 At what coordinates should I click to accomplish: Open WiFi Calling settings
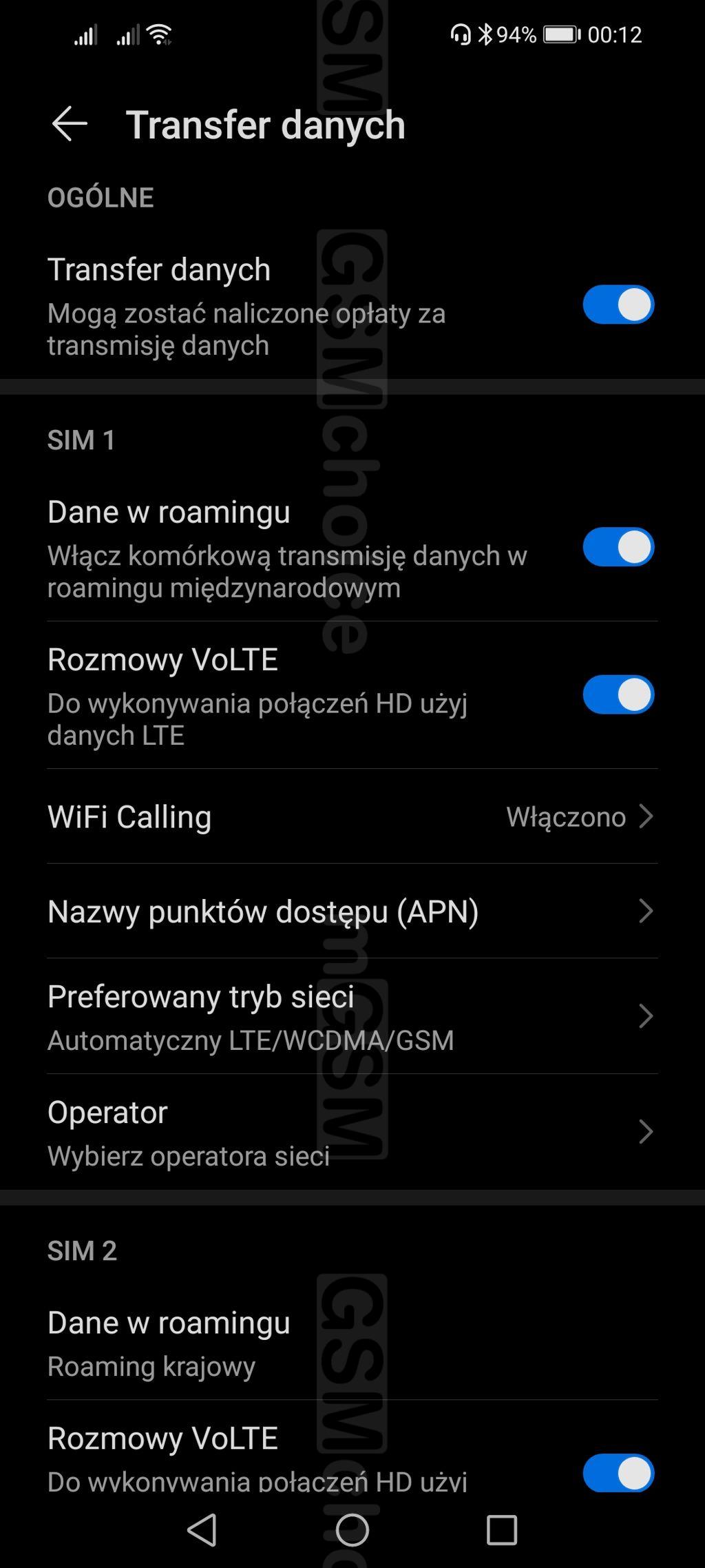click(351, 816)
